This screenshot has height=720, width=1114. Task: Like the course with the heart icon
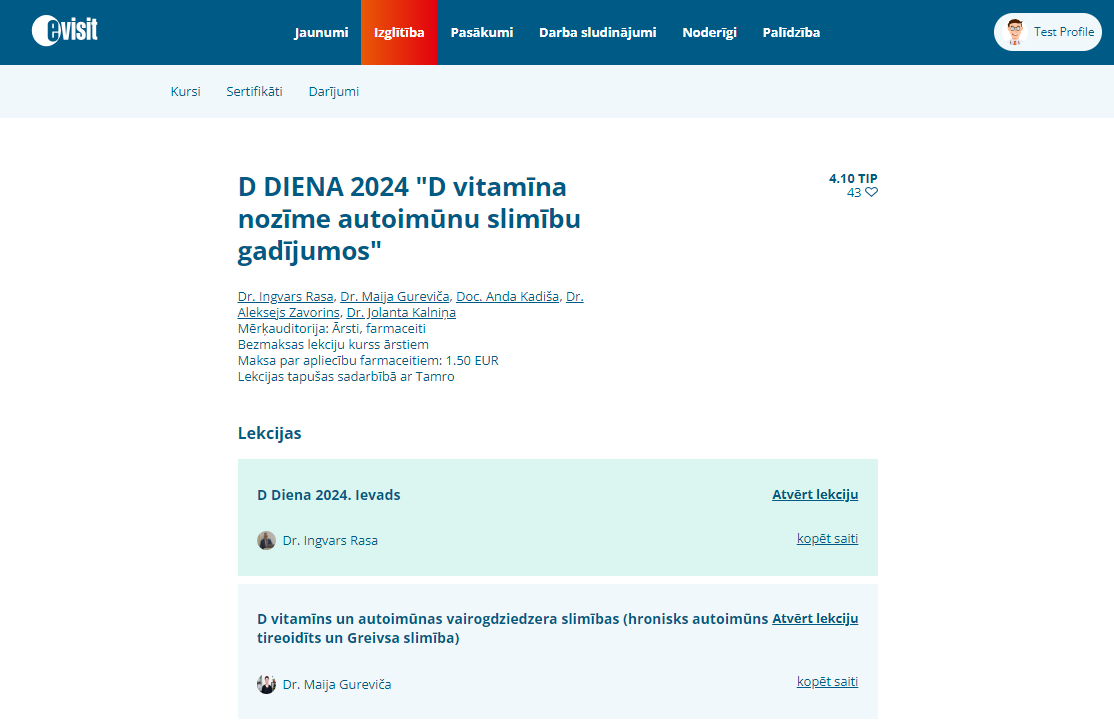pos(871,192)
